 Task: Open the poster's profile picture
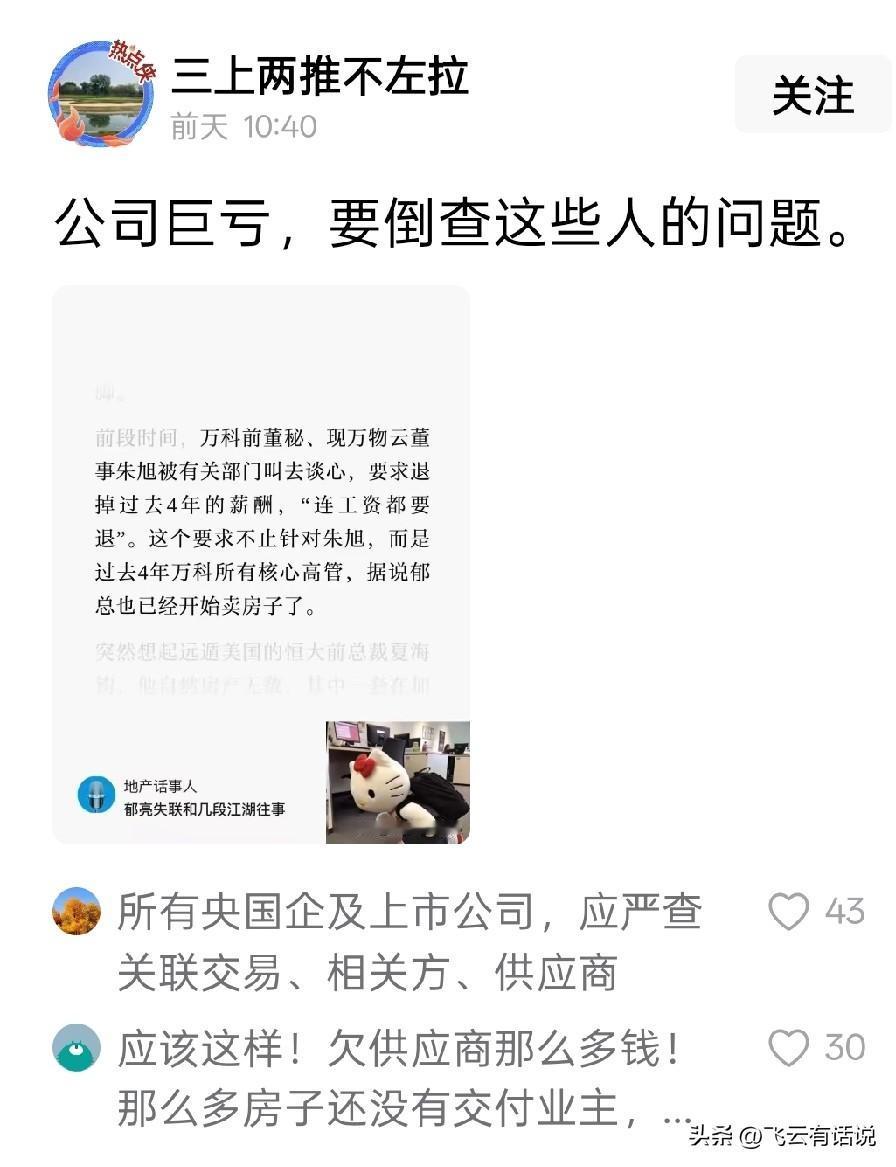point(100,92)
